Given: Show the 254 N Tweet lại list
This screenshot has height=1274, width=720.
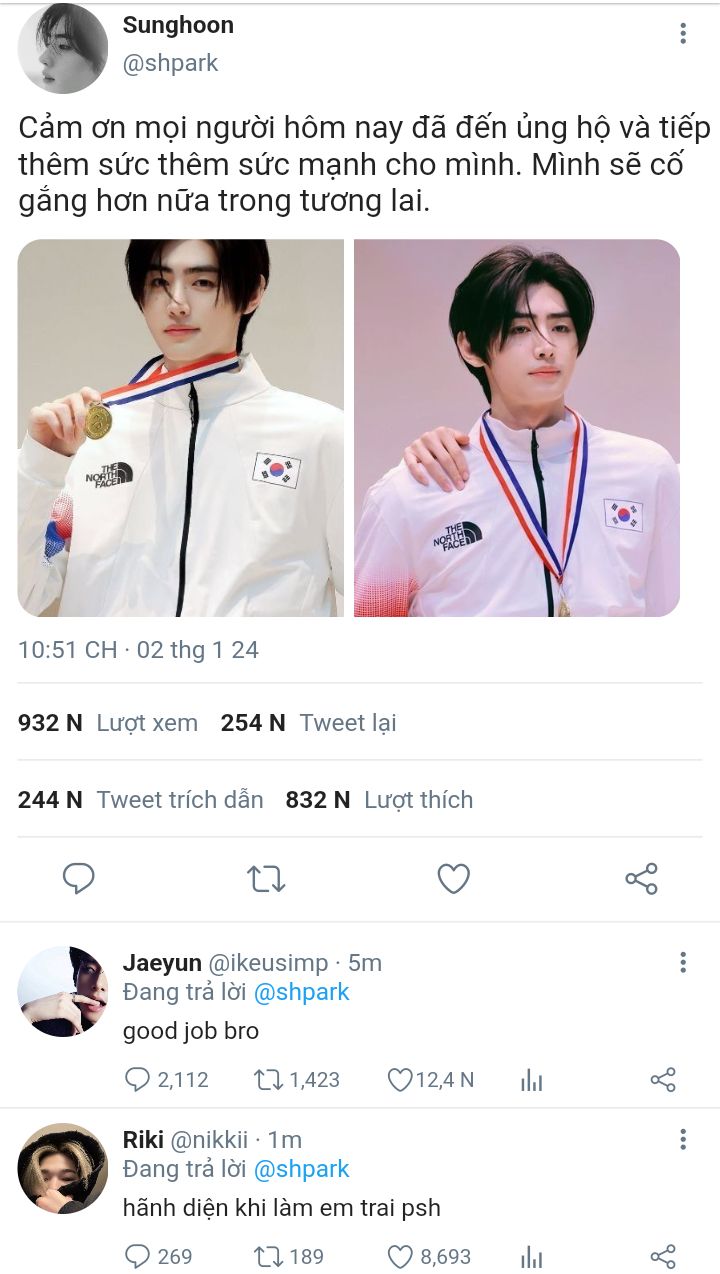Looking at the screenshot, I should (x=308, y=723).
